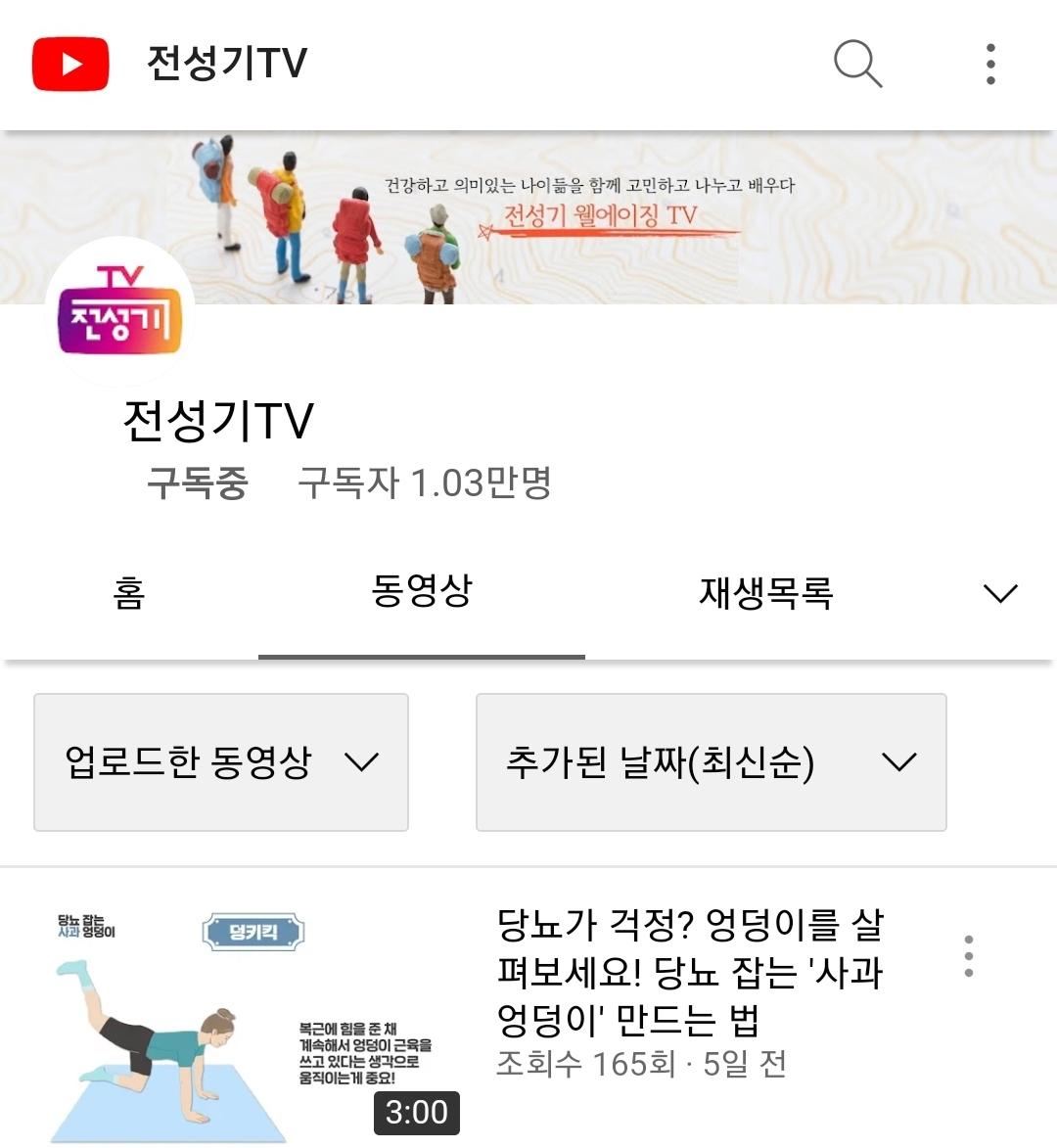Open the video titled 당뇨가 걱정? 엉덩이를 살펴보세요
Image resolution: width=1057 pixels, height=1148 pixels.
click(690, 972)
